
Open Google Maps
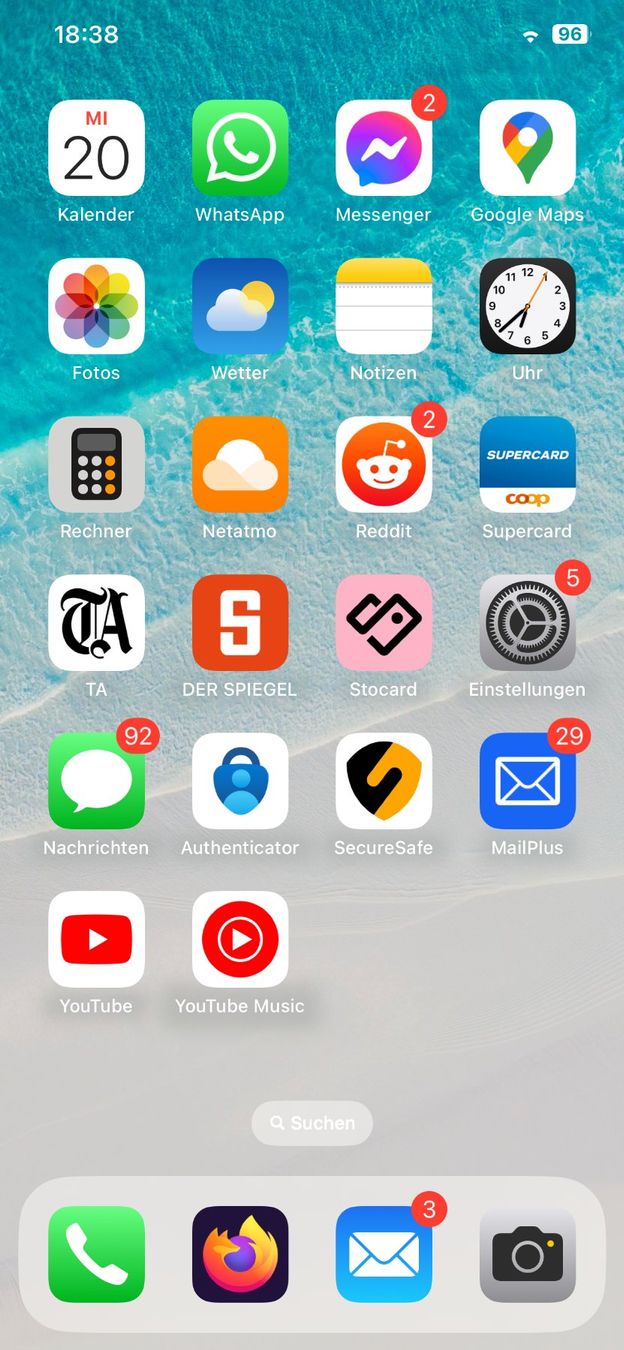[528, 147]
